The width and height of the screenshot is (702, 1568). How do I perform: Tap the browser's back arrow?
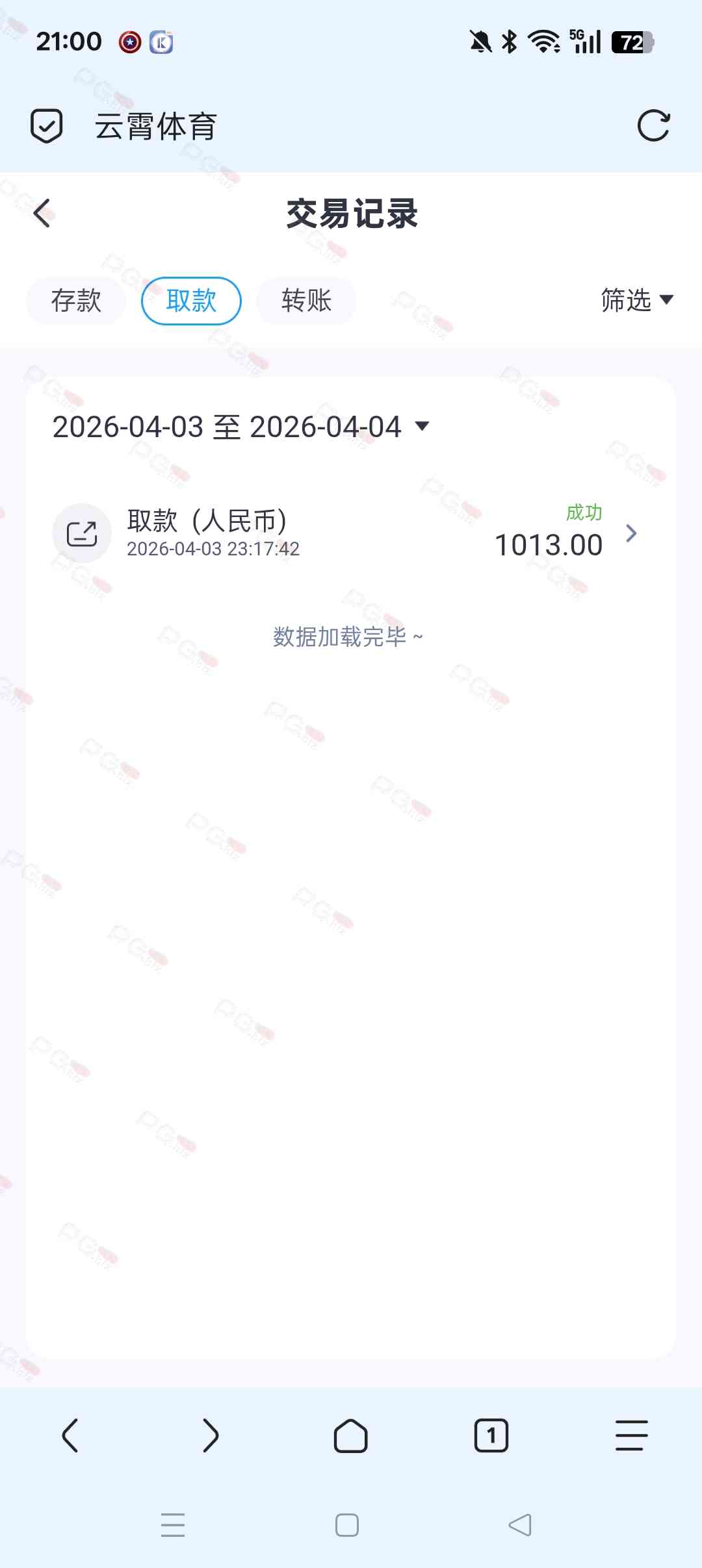pos(70,1435)
